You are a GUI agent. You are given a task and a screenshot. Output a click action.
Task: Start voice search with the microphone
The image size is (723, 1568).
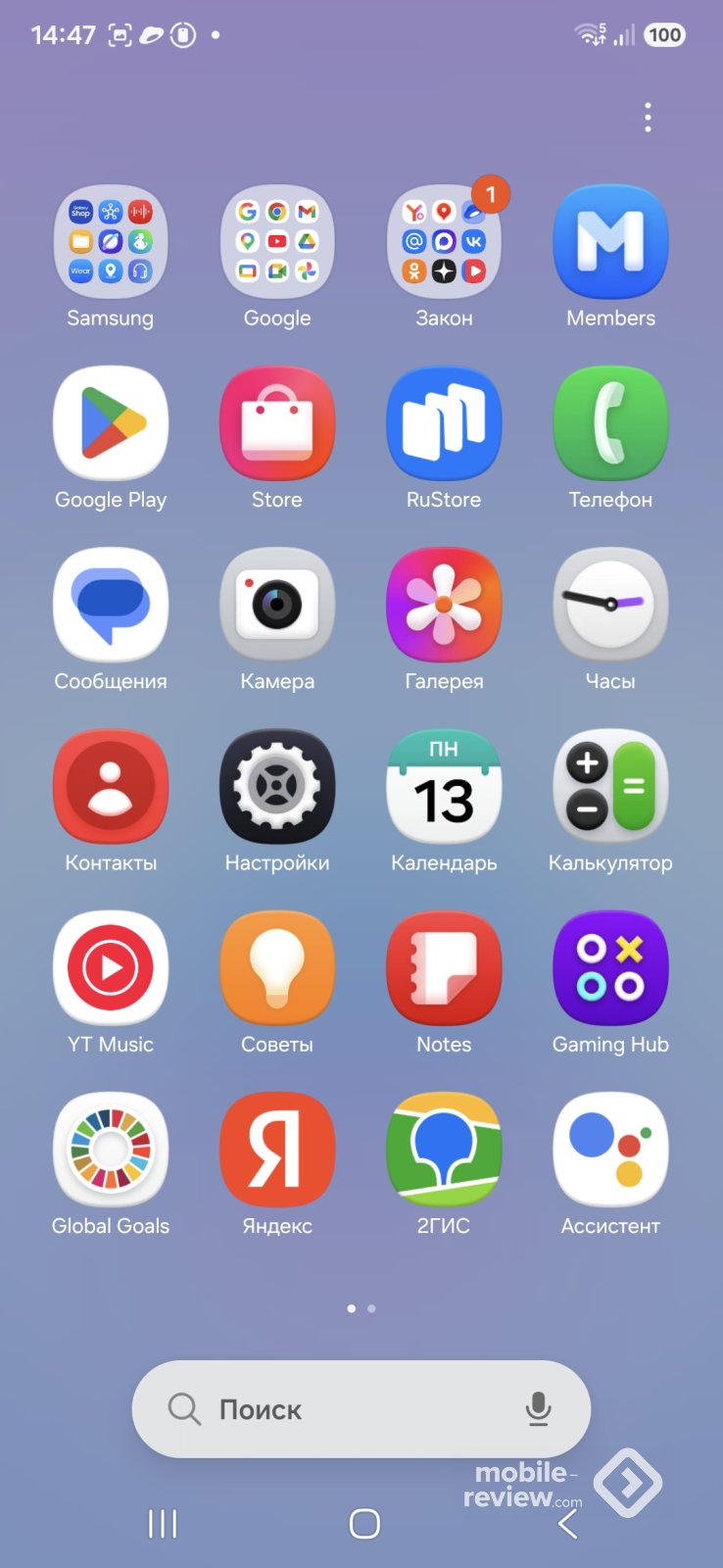click(x=538, y=1409)
